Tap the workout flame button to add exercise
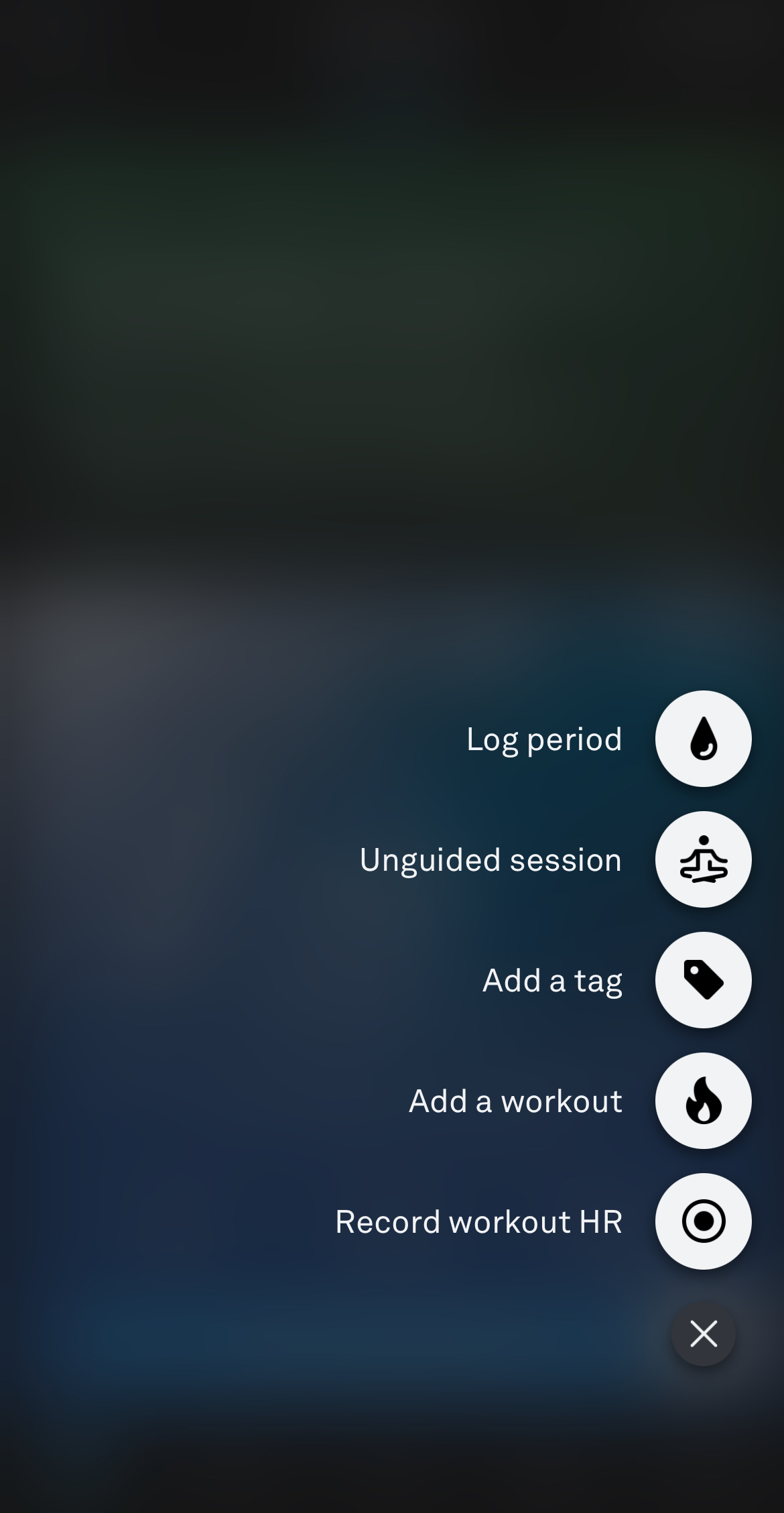 (x=703, y=1100)
